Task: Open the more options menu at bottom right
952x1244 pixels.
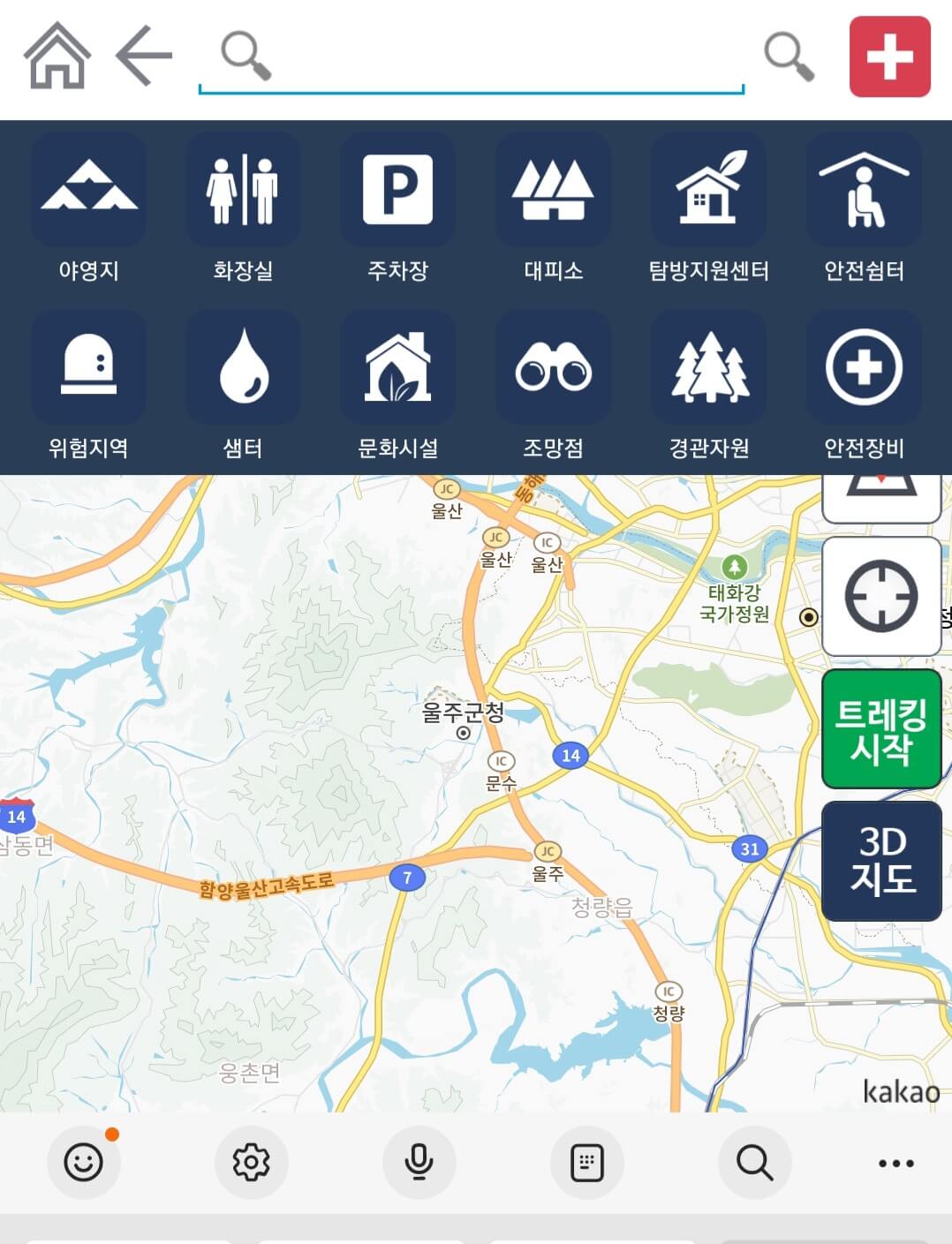Action: point(895,1162)
